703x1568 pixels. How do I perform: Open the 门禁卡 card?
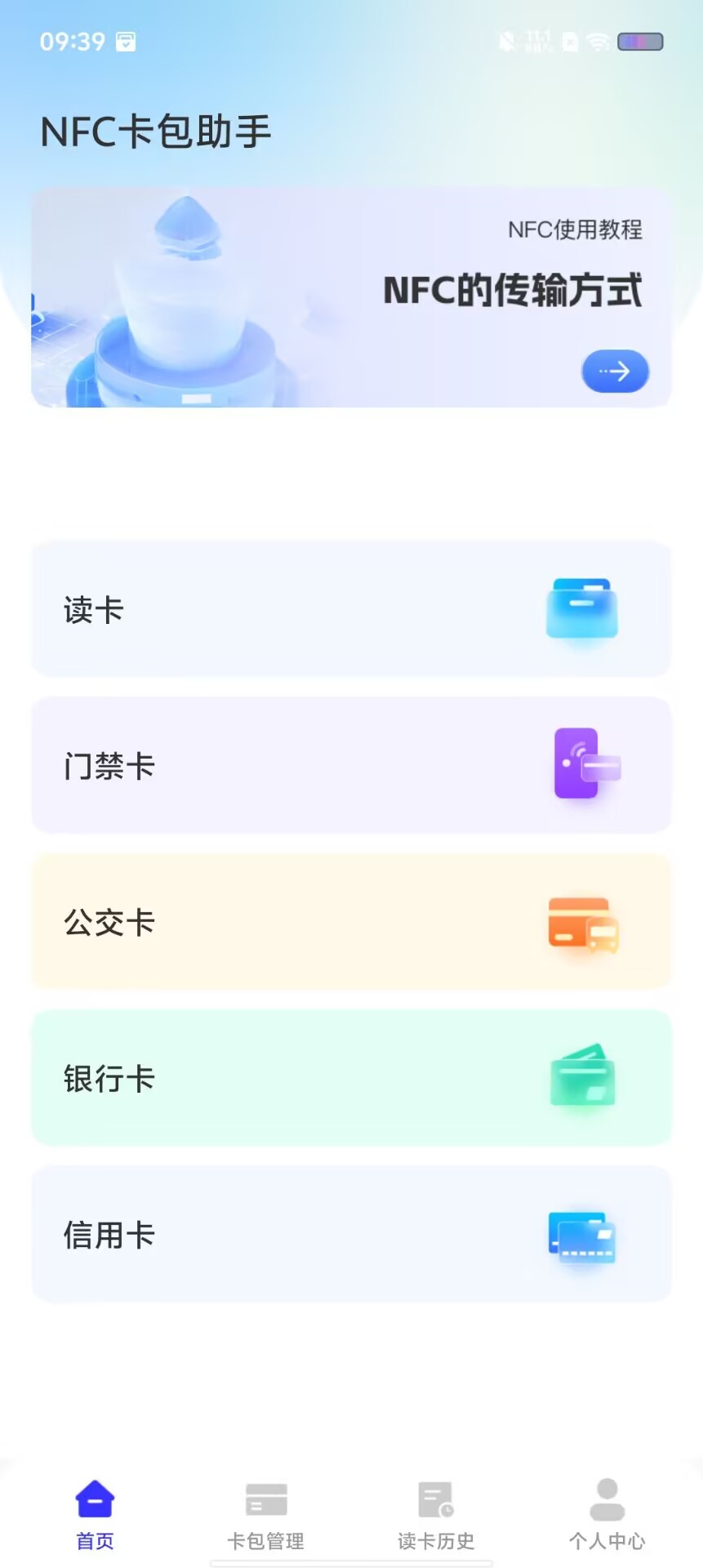(x=351, y=765)
